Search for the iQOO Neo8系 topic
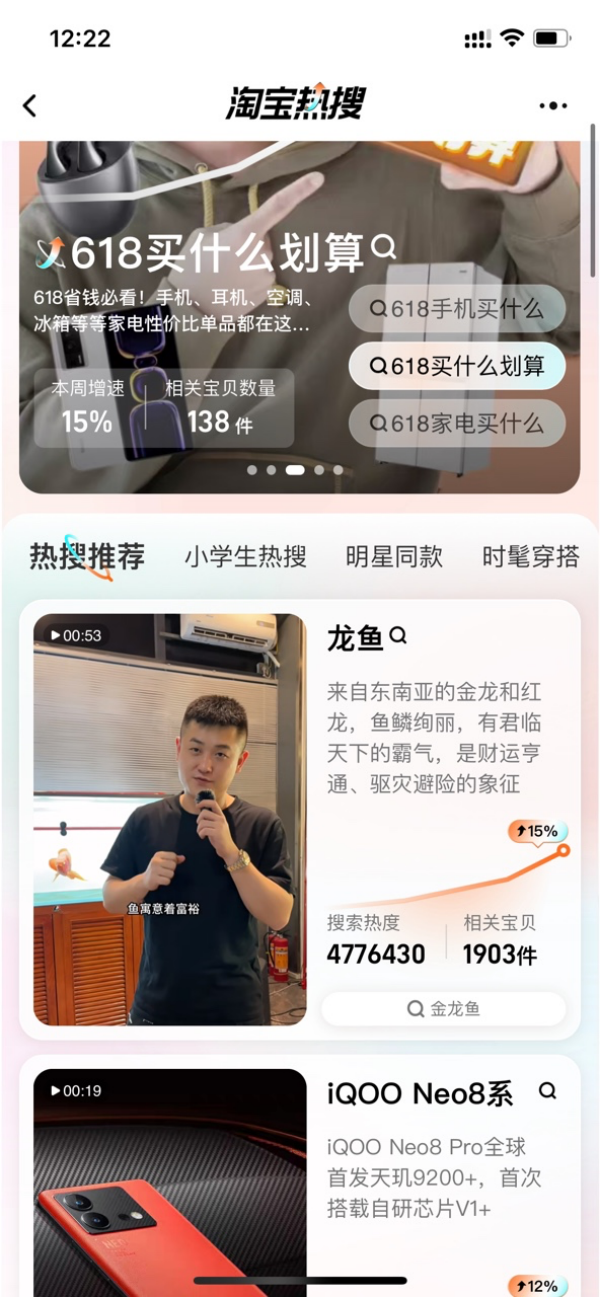 coord(547,1091)
